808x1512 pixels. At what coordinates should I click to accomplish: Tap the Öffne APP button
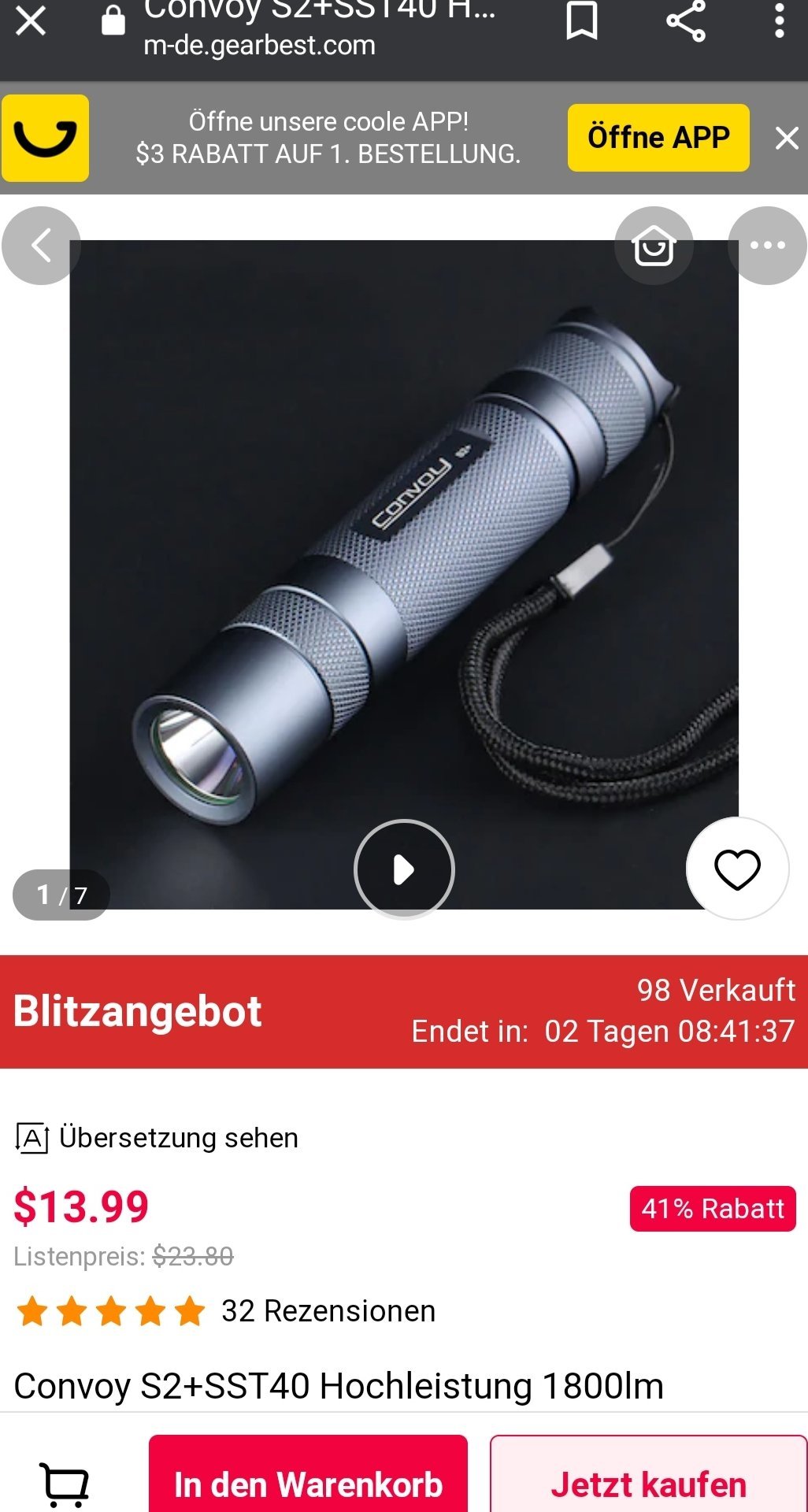658,138
